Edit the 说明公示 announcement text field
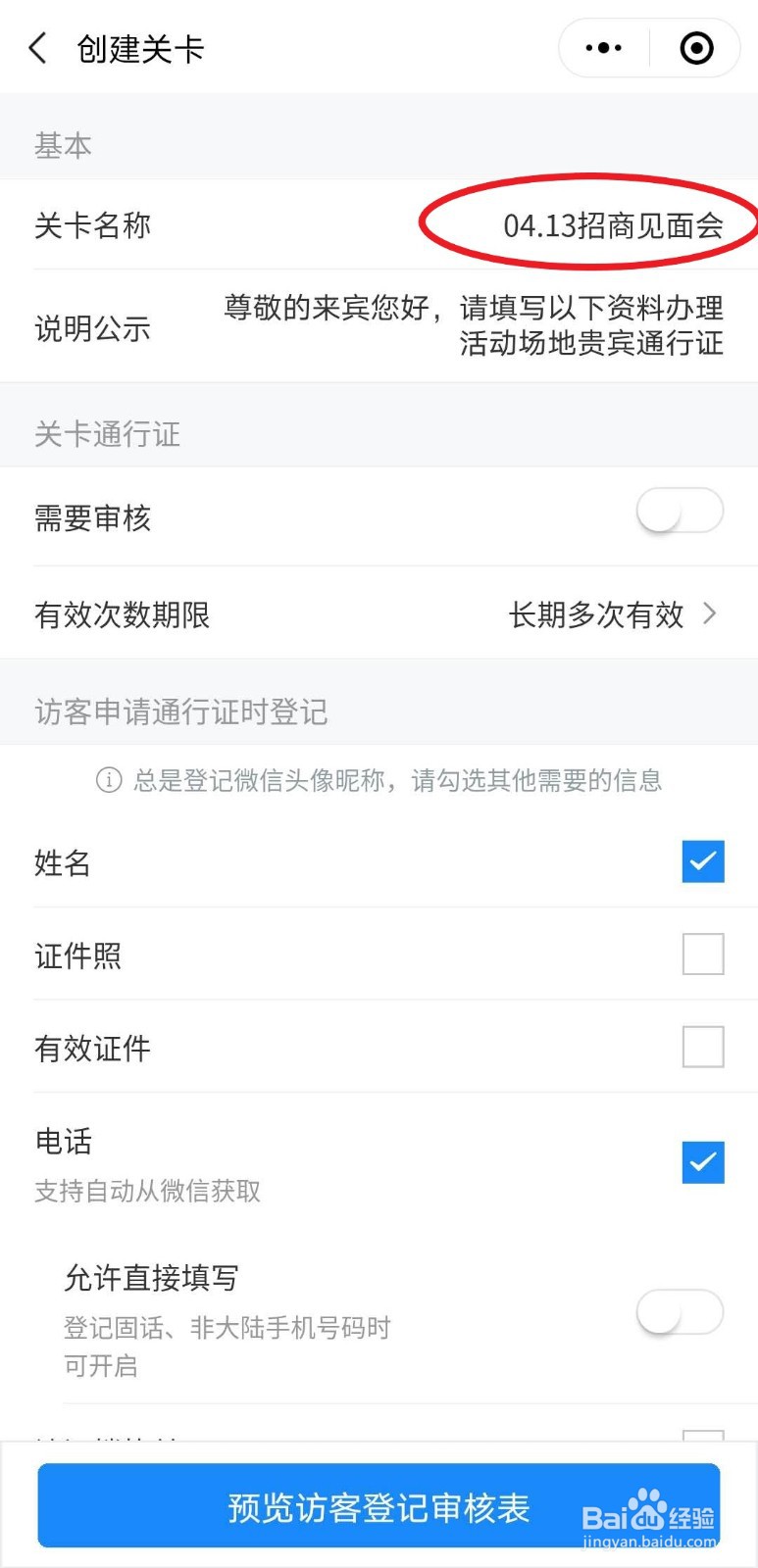758x1568 pixels. (x=471, y=326)
